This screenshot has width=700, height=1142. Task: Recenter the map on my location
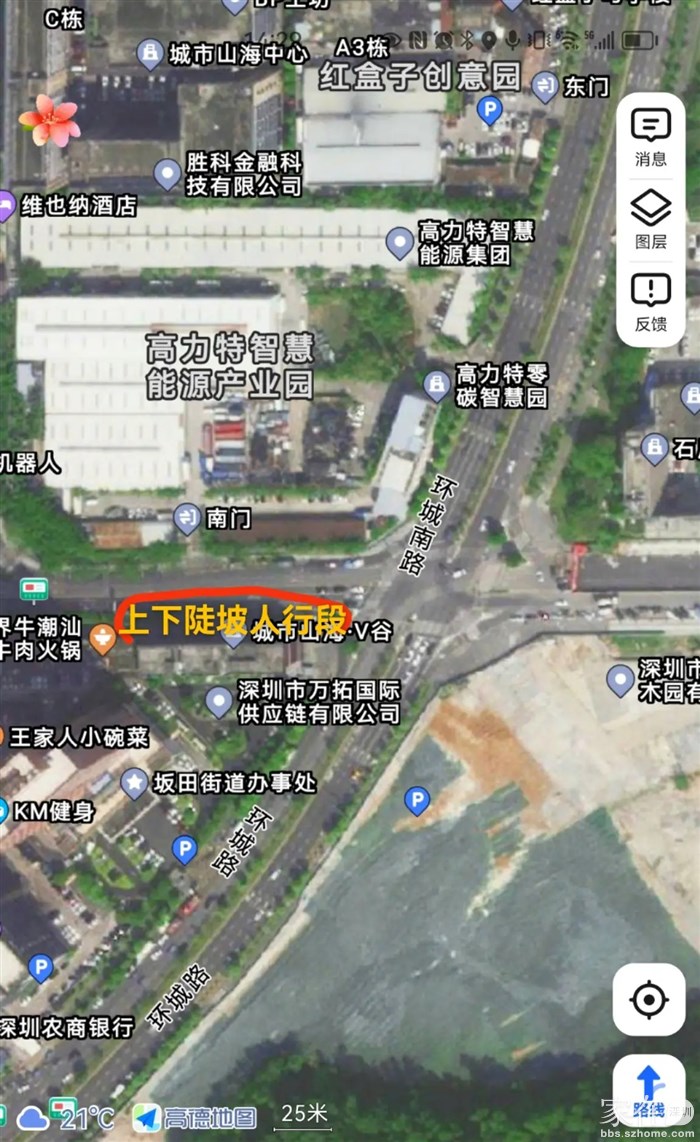(x=649, y=999)
